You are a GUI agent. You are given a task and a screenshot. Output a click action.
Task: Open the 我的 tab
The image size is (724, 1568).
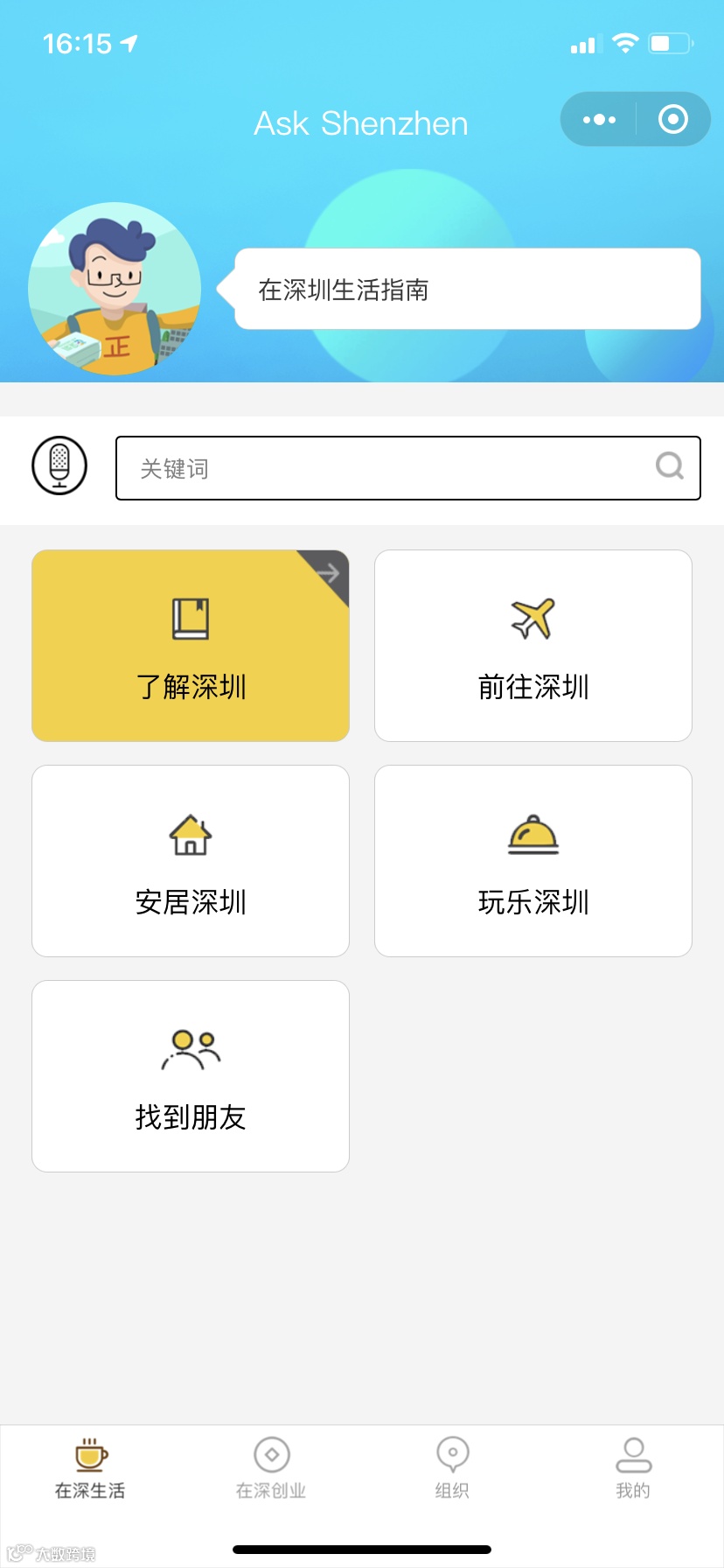pyautogui.click(x=633, y=1469)
